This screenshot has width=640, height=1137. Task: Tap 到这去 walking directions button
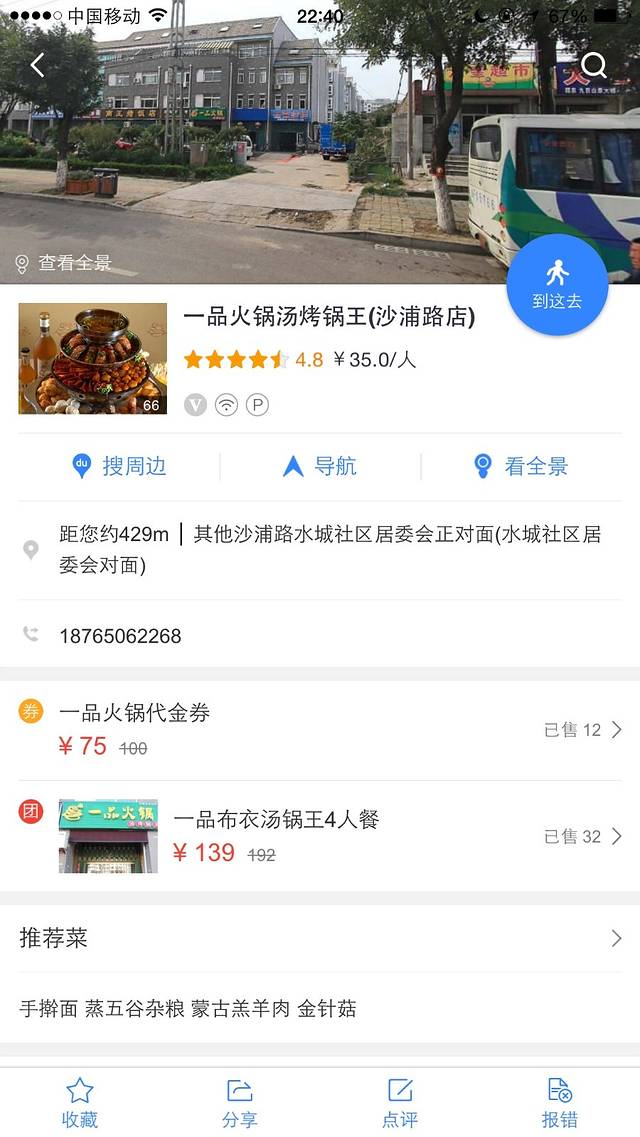[x=557, y=284]
